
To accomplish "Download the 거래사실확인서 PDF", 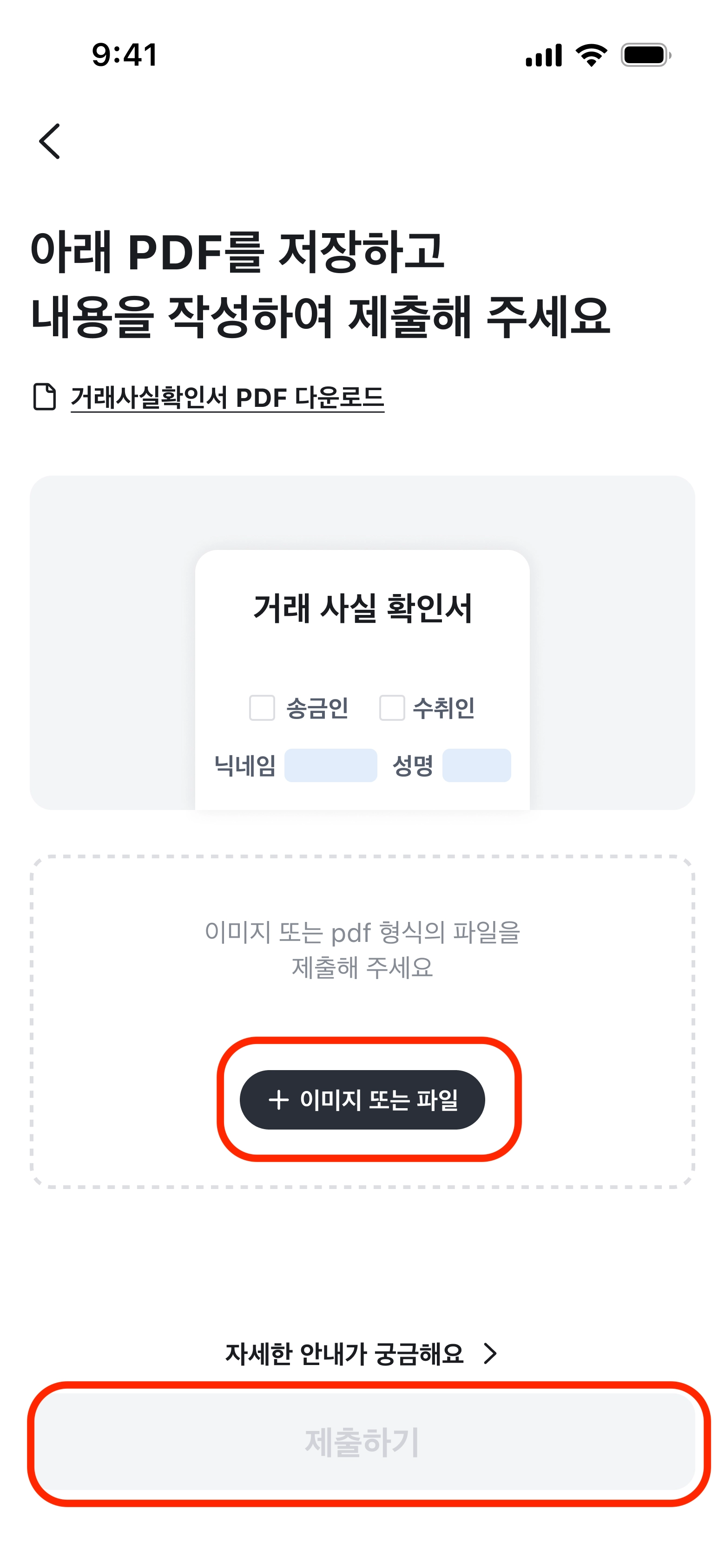I will (x=227, y=398).
